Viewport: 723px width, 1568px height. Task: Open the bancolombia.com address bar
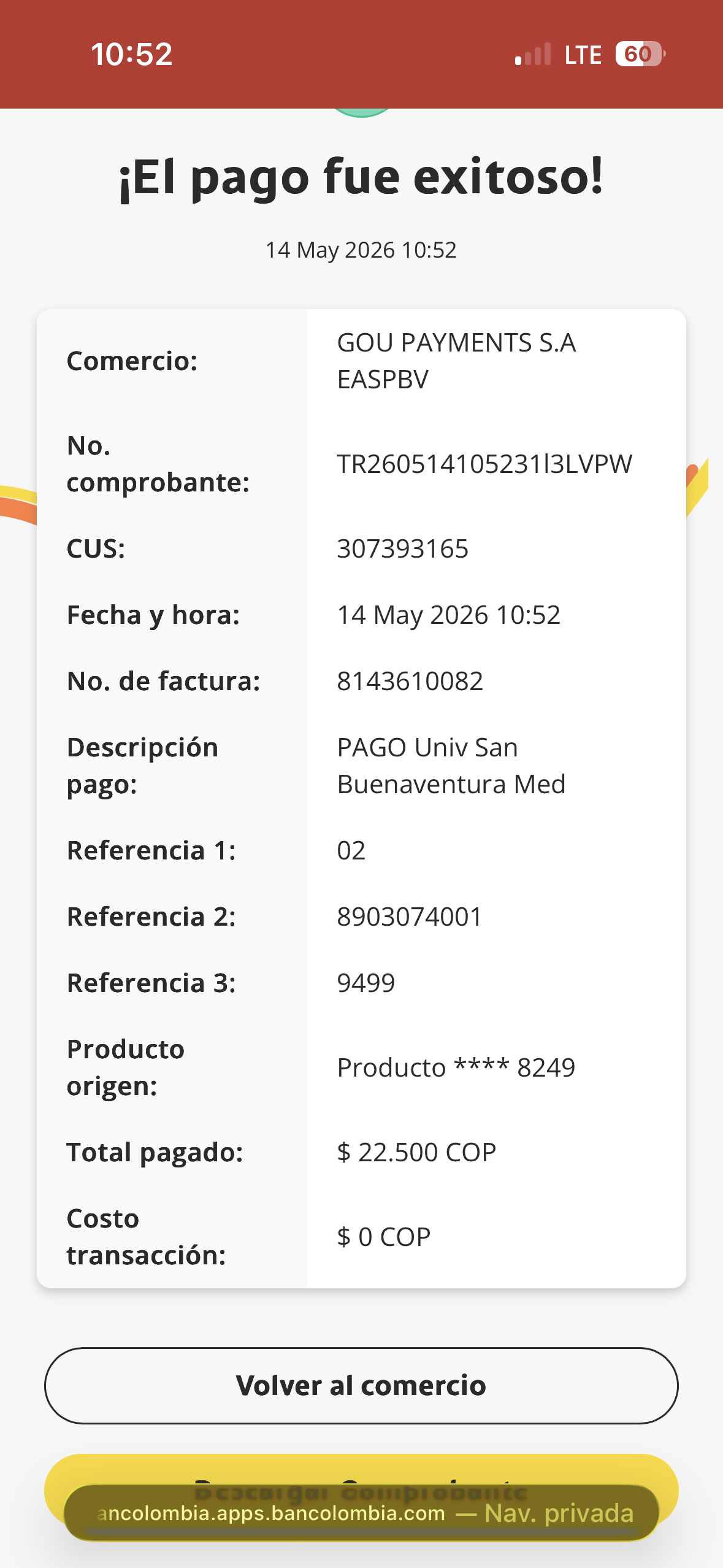pyautogui.click(x=361, y=1513)
